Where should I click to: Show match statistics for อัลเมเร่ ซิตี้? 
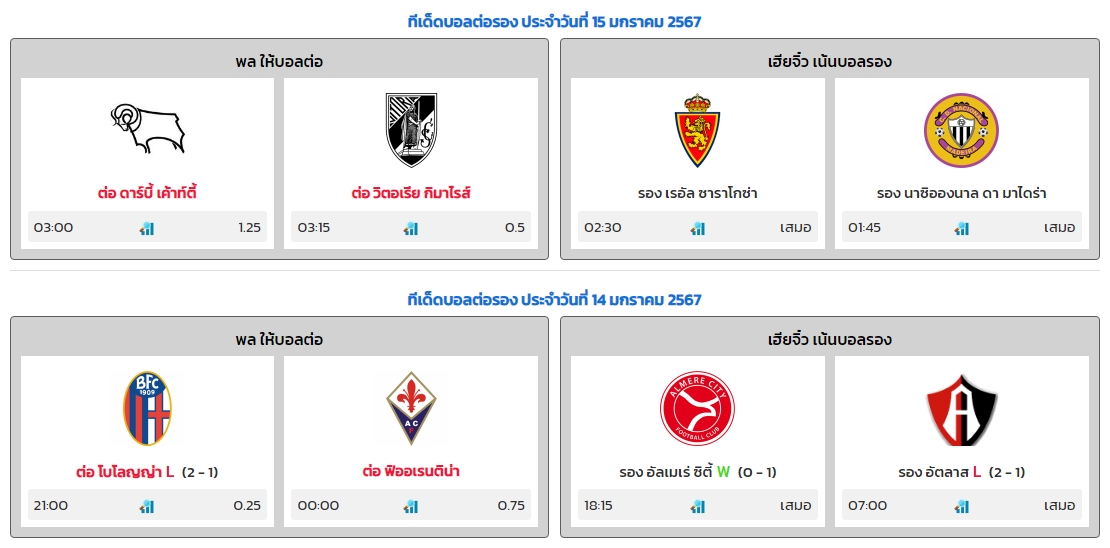[x=698, y=506]
